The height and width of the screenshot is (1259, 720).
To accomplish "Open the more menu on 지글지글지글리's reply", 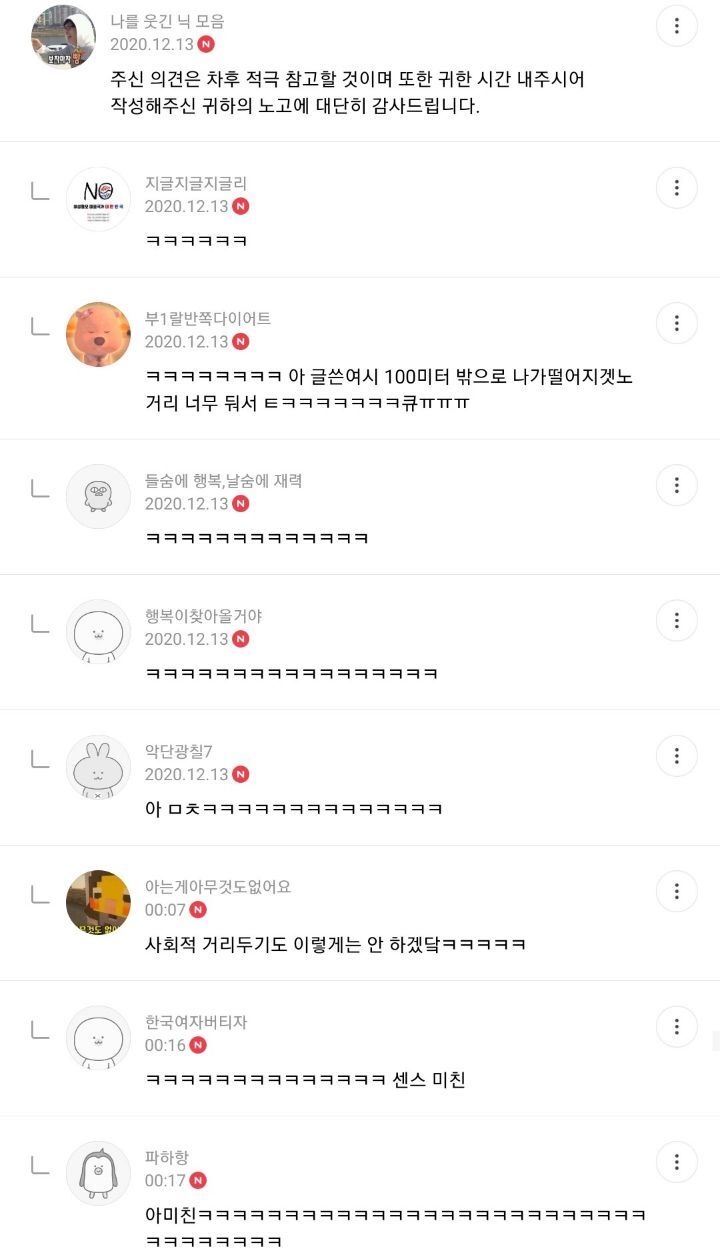I will 677,187.
